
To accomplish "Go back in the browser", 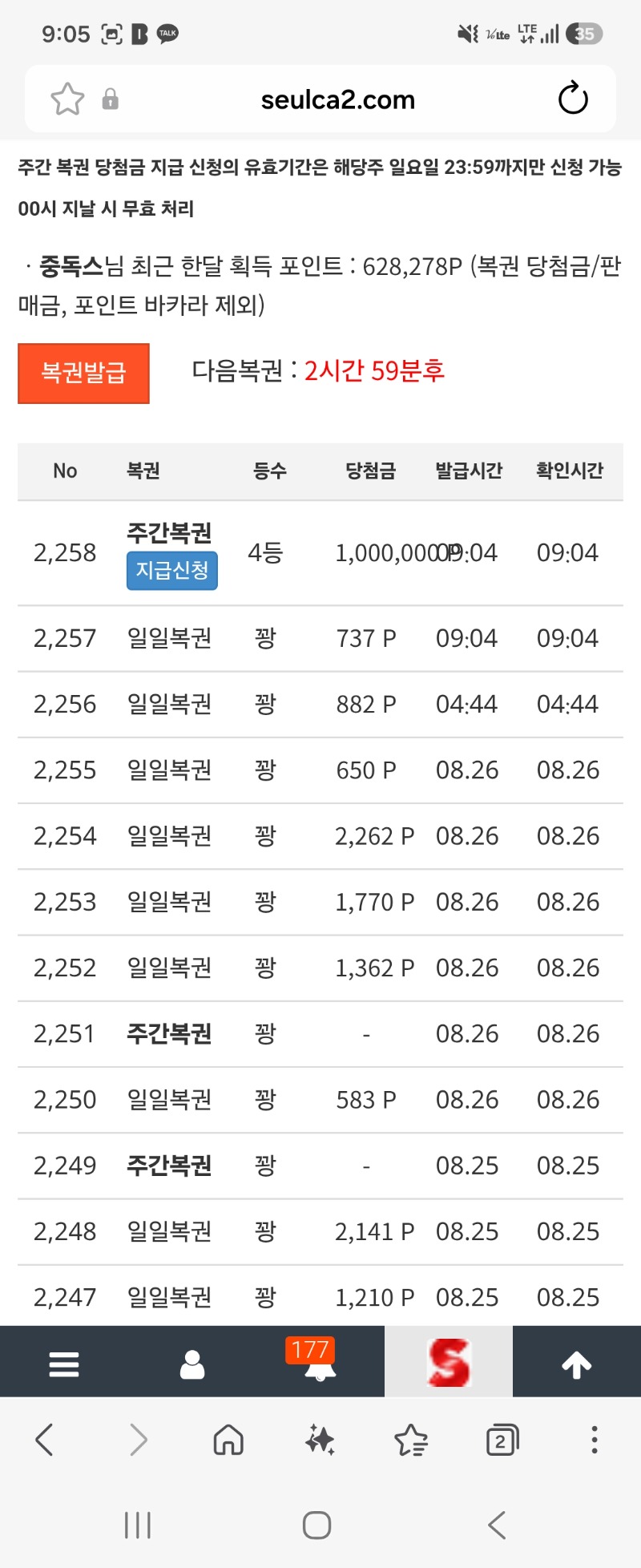I will coord(45,1440).
